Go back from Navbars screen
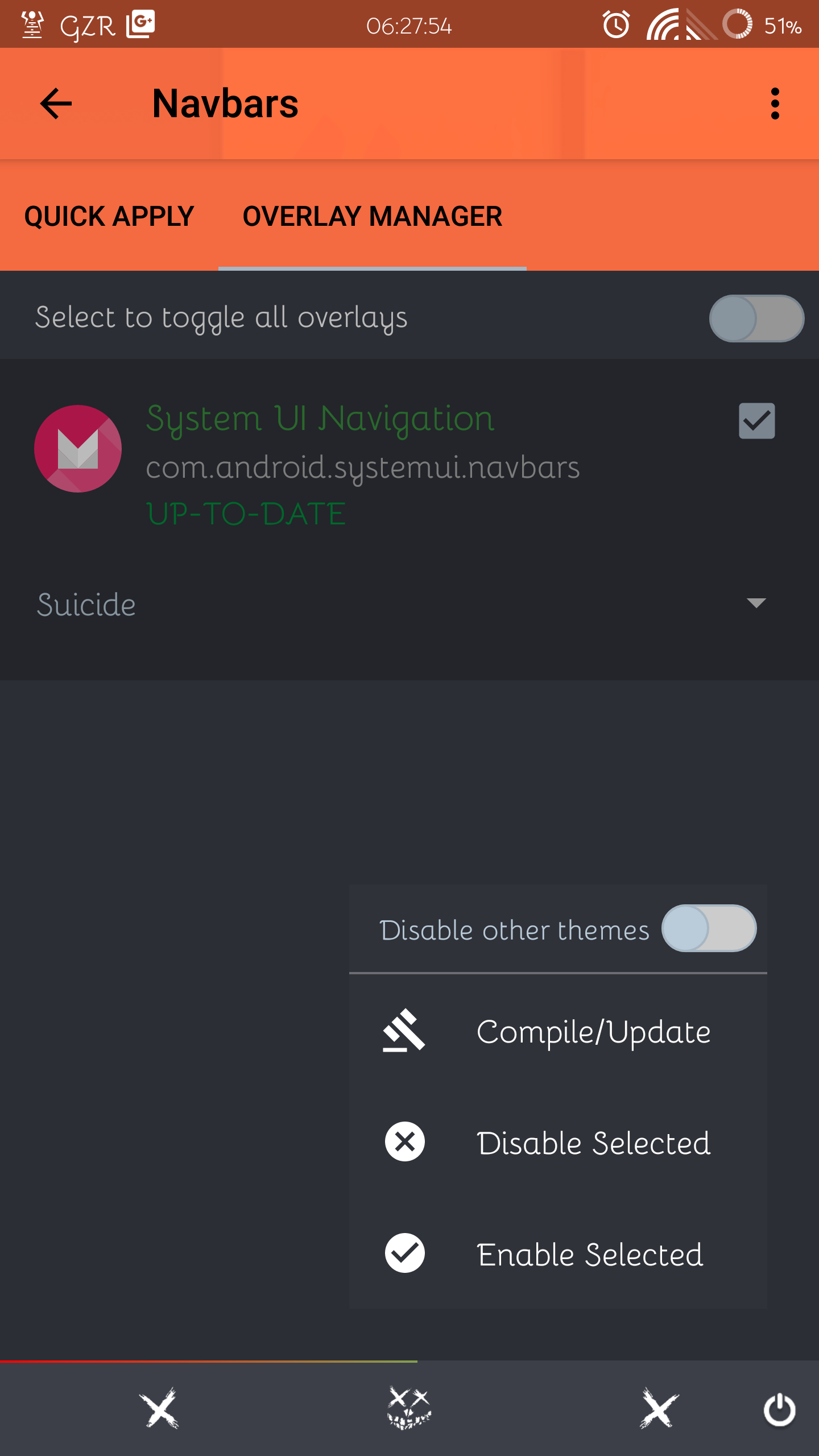 pos(56,104)
